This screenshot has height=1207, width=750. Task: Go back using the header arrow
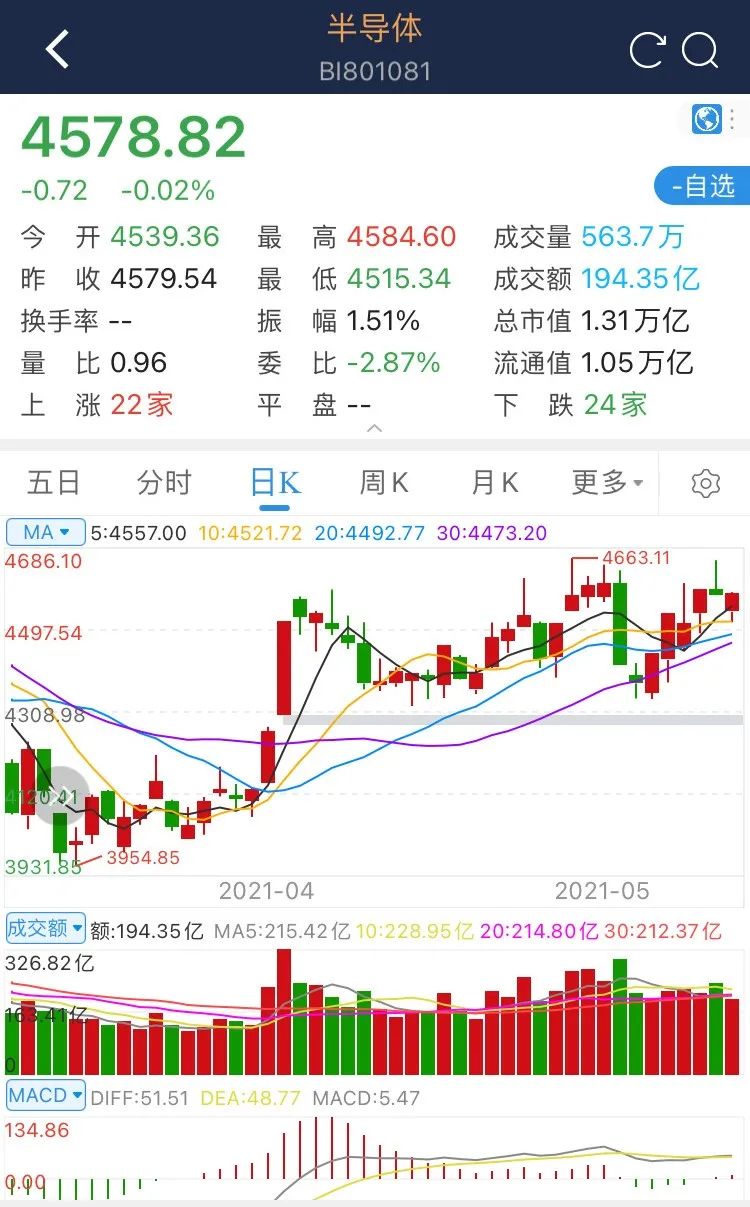pos(57,49)
